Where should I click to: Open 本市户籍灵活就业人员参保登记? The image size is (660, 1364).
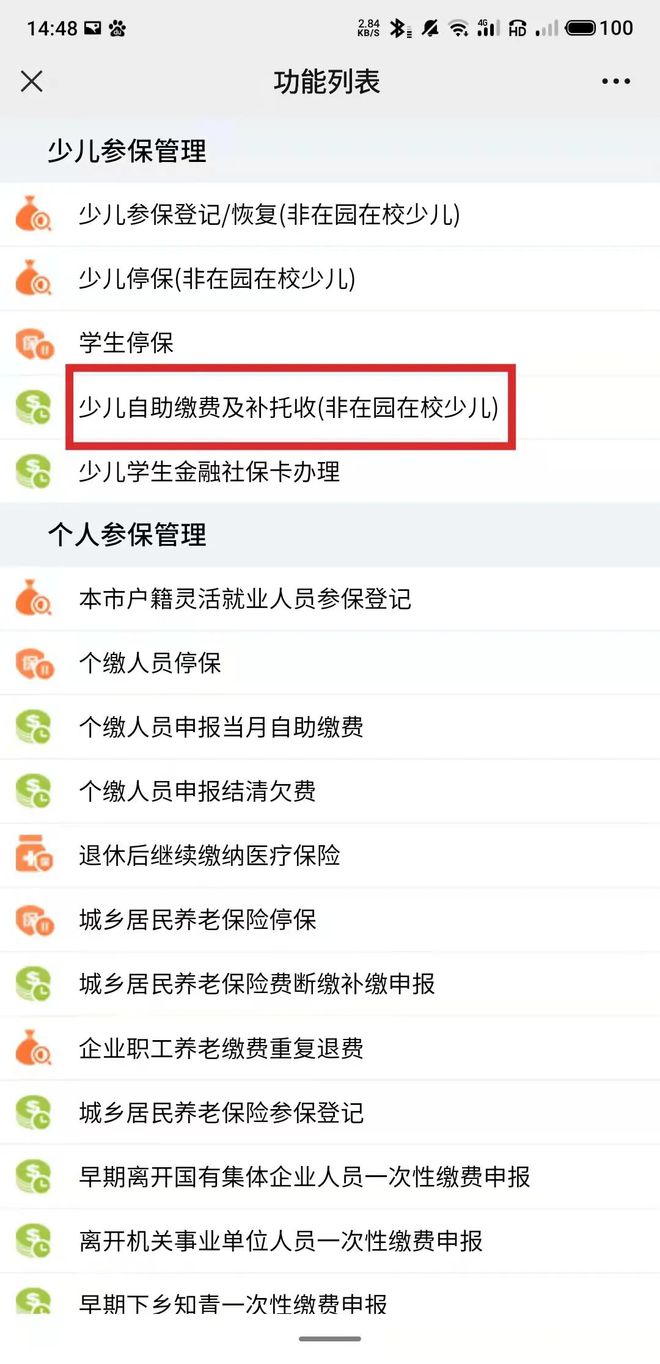330,599
